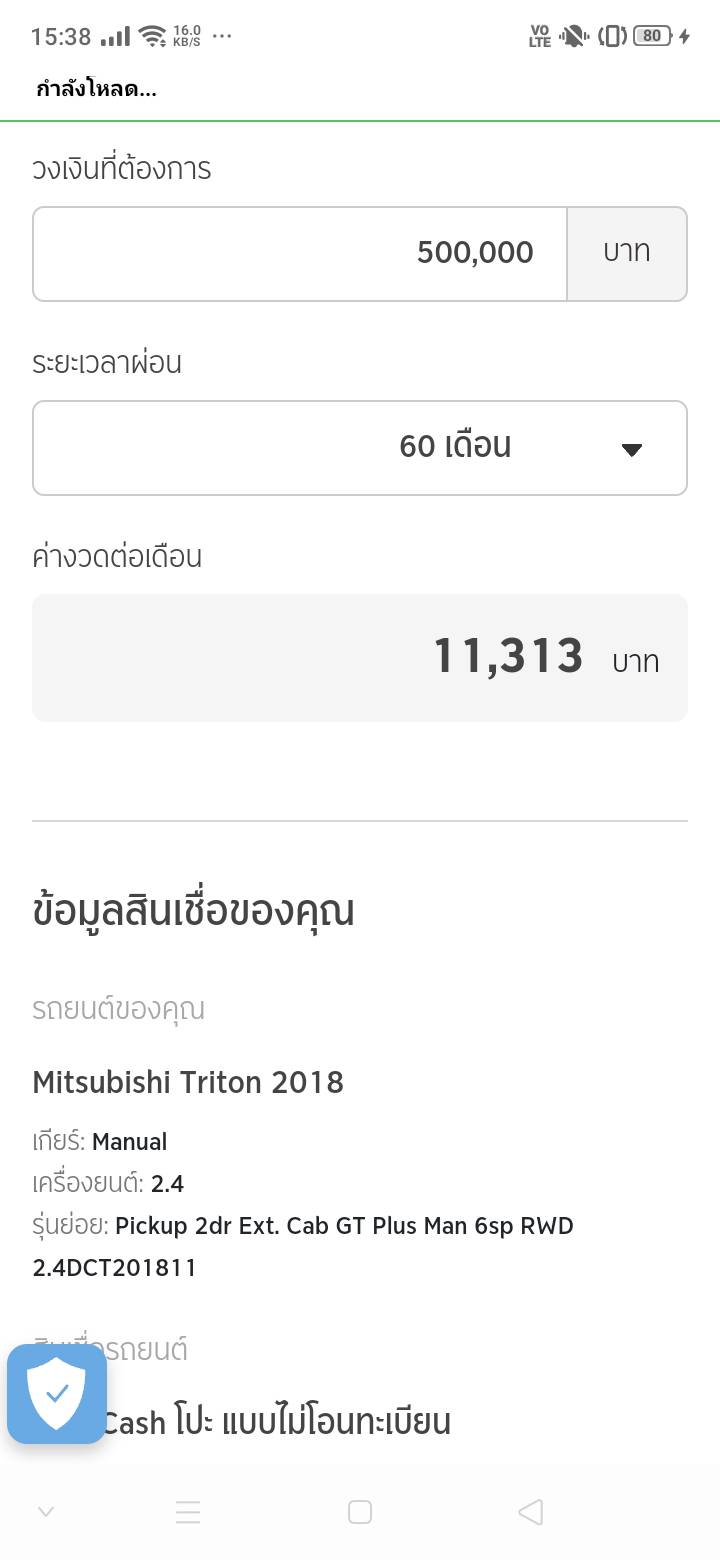
Task: Edit the 500,000 baht loan amount field
Action: [x=300, y=254]
